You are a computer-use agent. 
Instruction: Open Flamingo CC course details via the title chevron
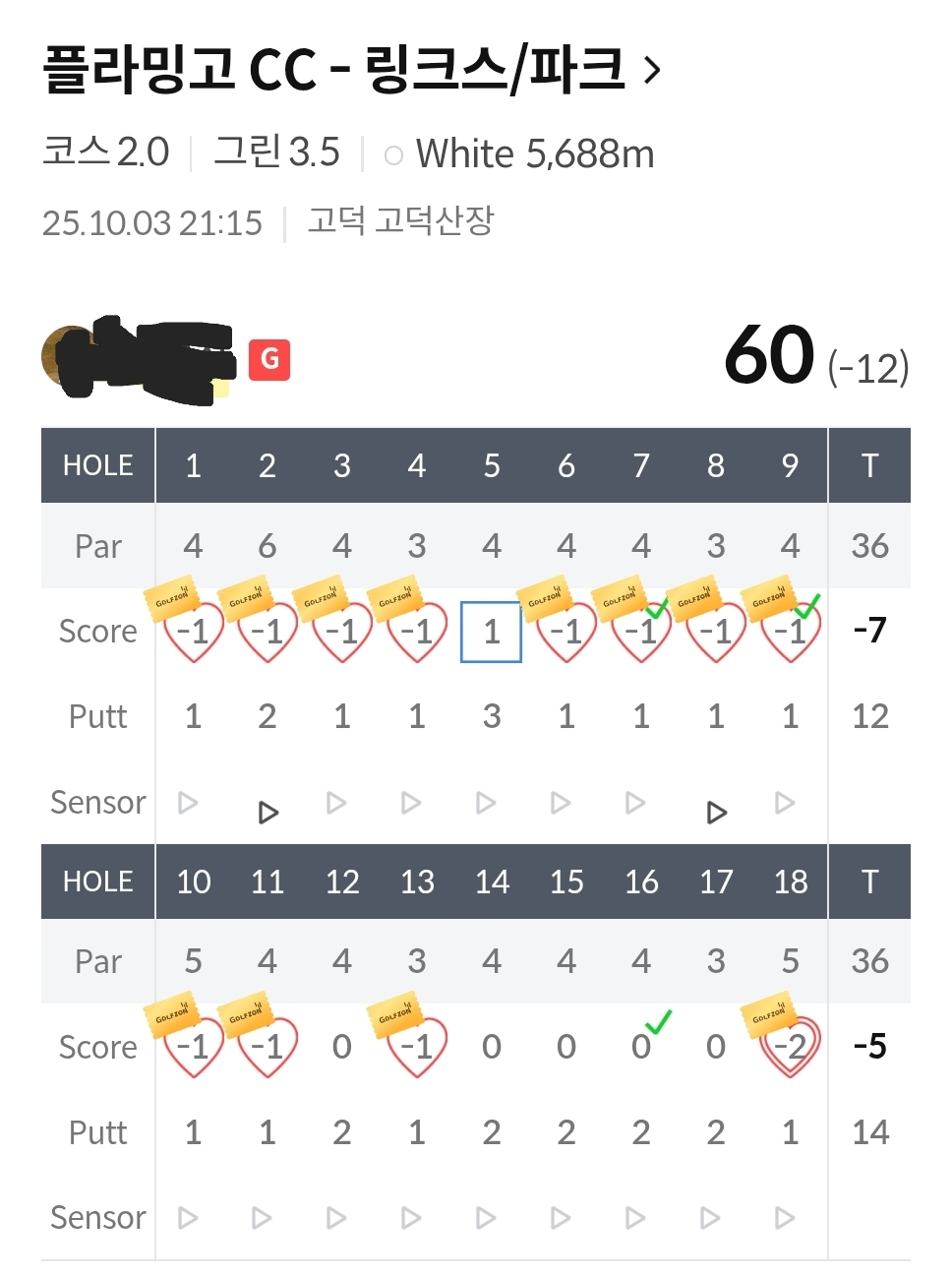(651, 70)
